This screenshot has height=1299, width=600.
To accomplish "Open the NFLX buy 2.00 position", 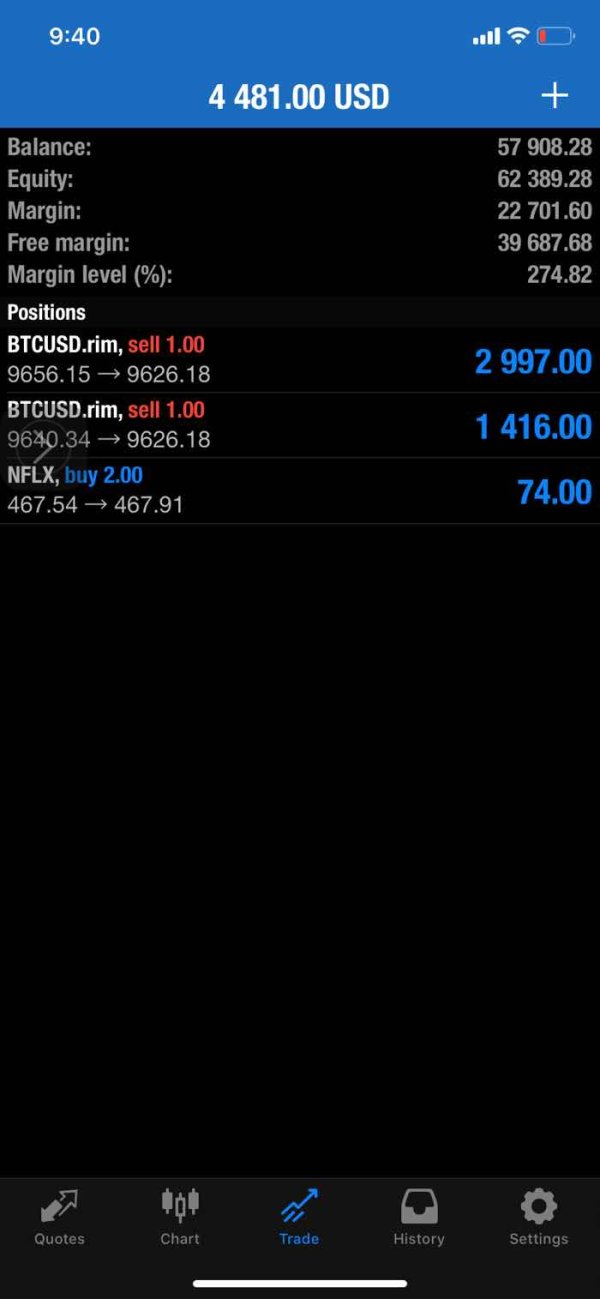I will pos(300,491).
